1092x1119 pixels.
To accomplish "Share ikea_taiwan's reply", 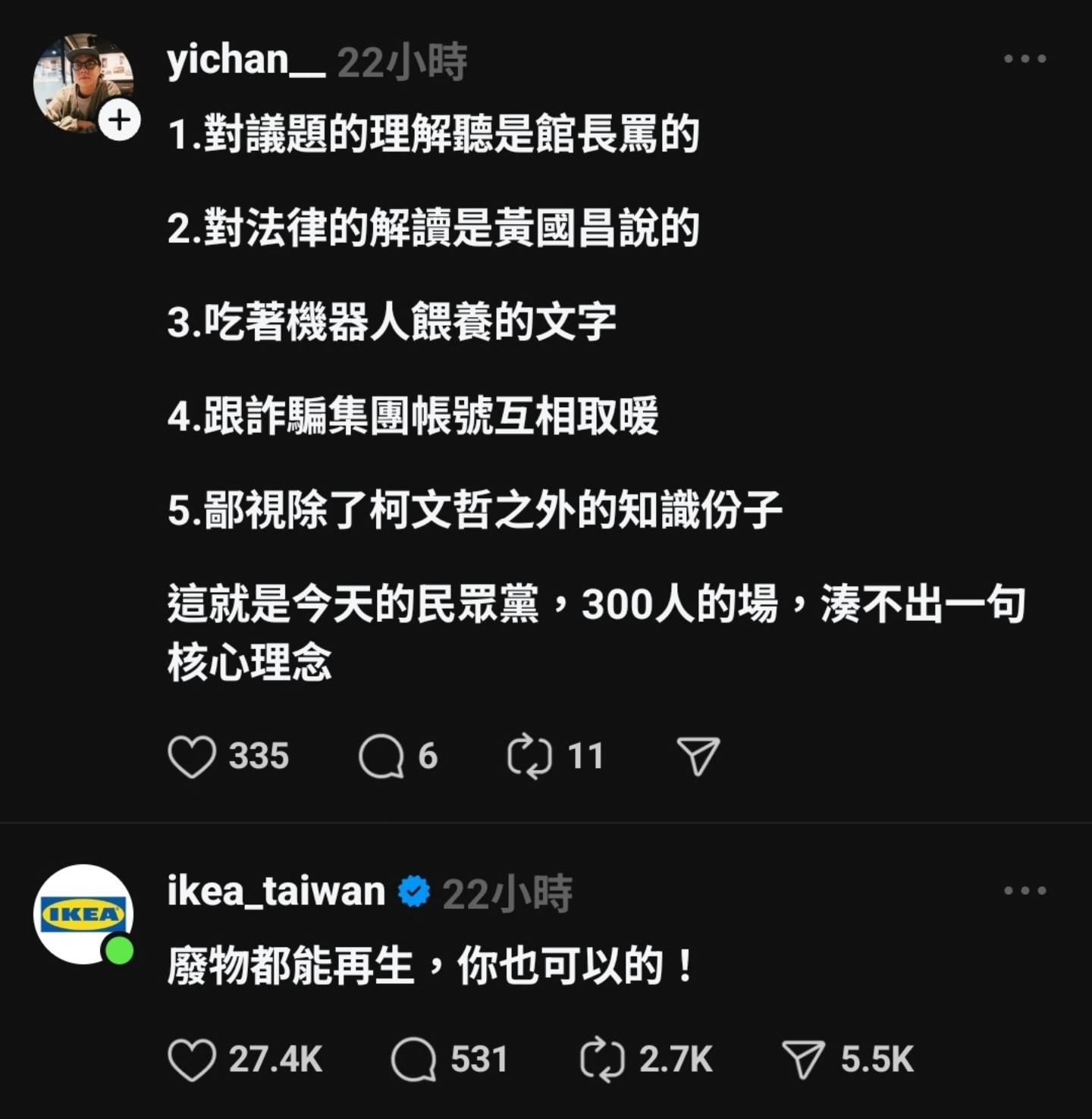I will [x=803, y=1060].
